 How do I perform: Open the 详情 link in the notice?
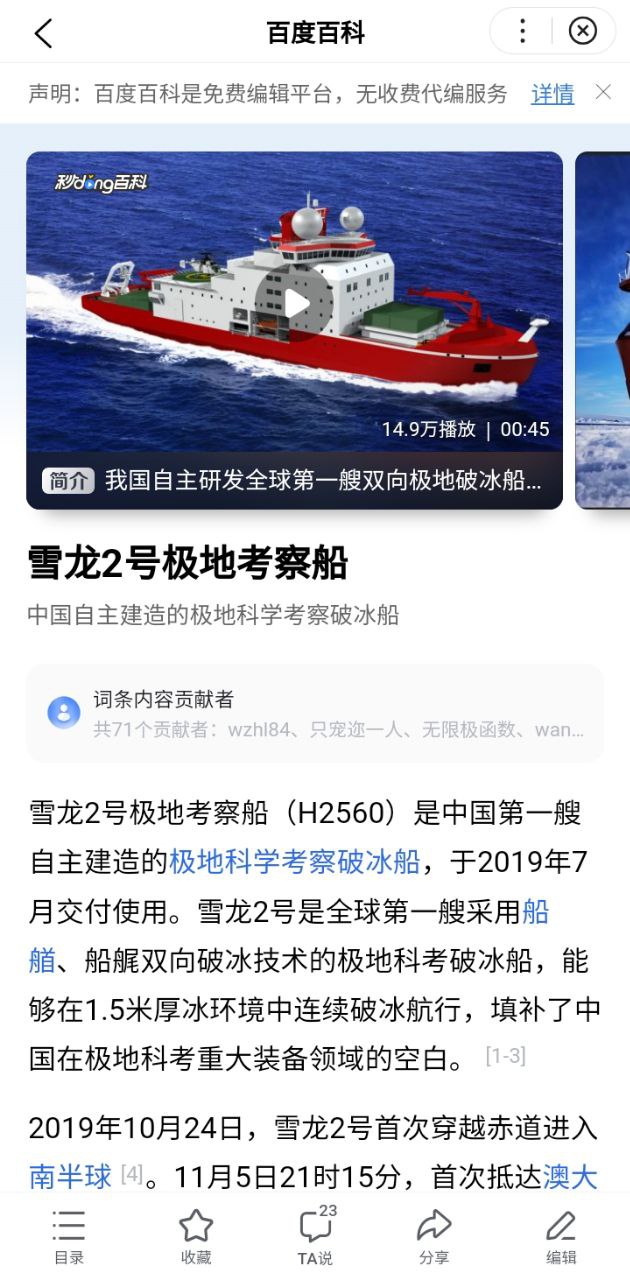(552, 94)
